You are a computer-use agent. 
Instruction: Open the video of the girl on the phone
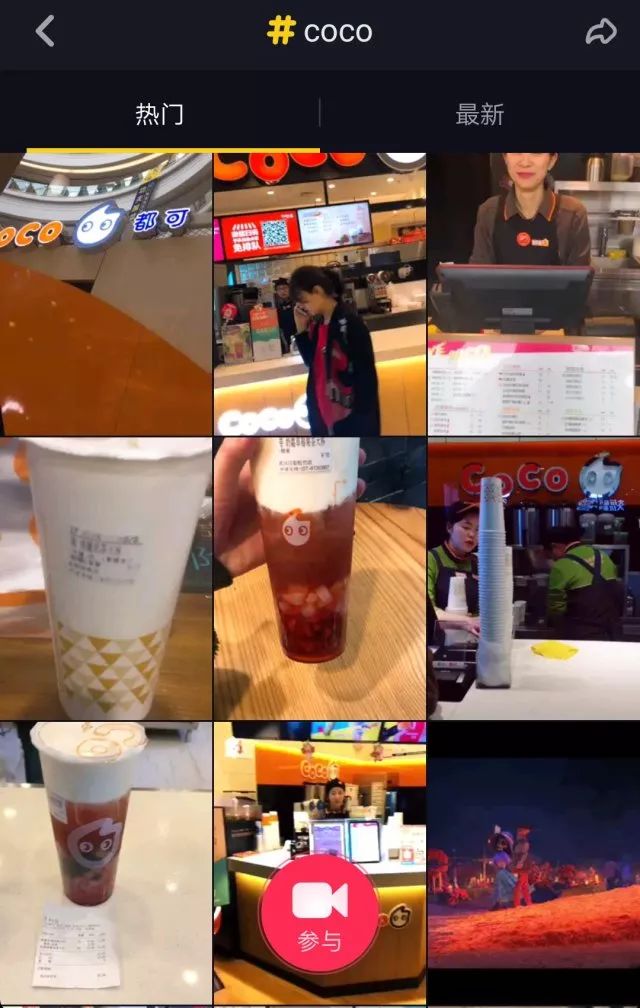319,293
